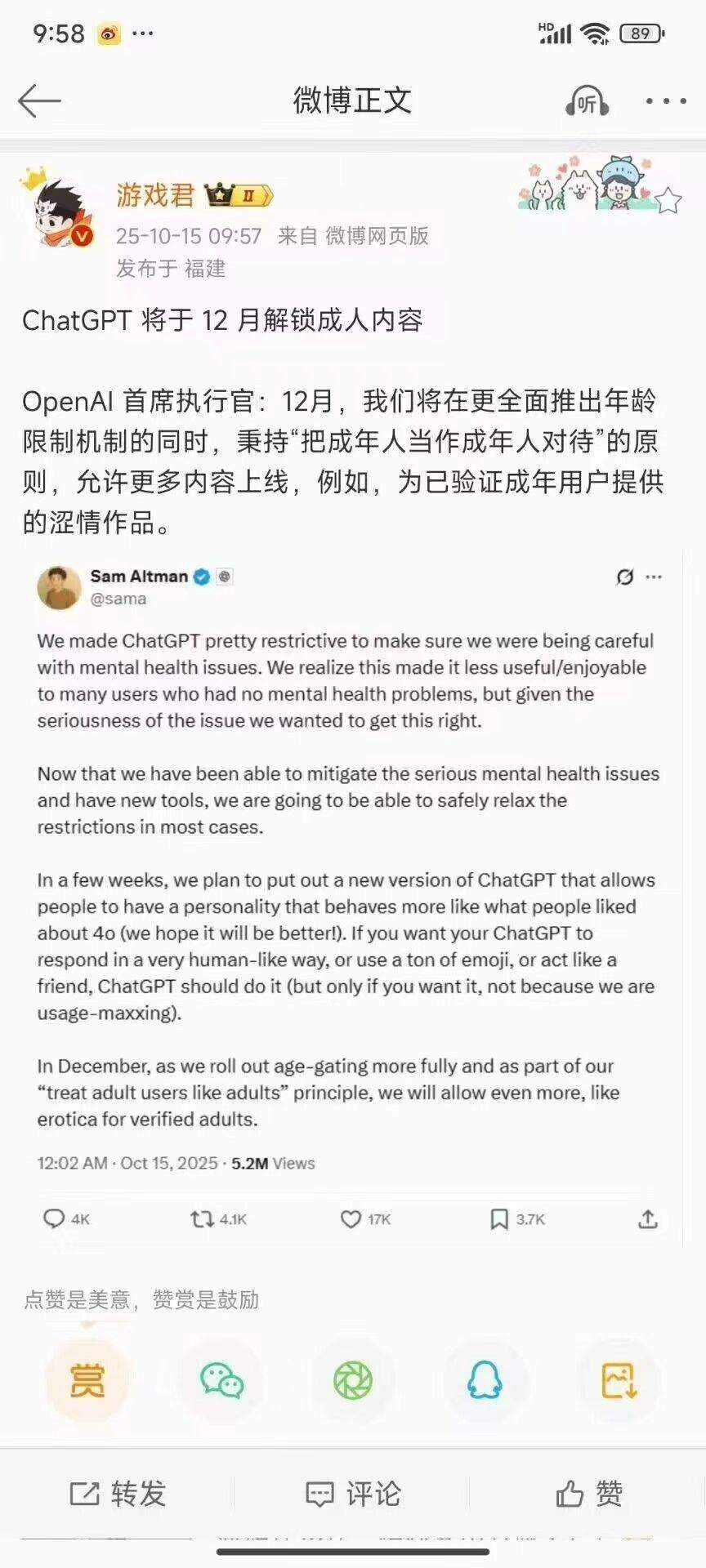Go back using the top-left arrow
This screenshot has width=706, height=1568.
[x=39, y=100]
